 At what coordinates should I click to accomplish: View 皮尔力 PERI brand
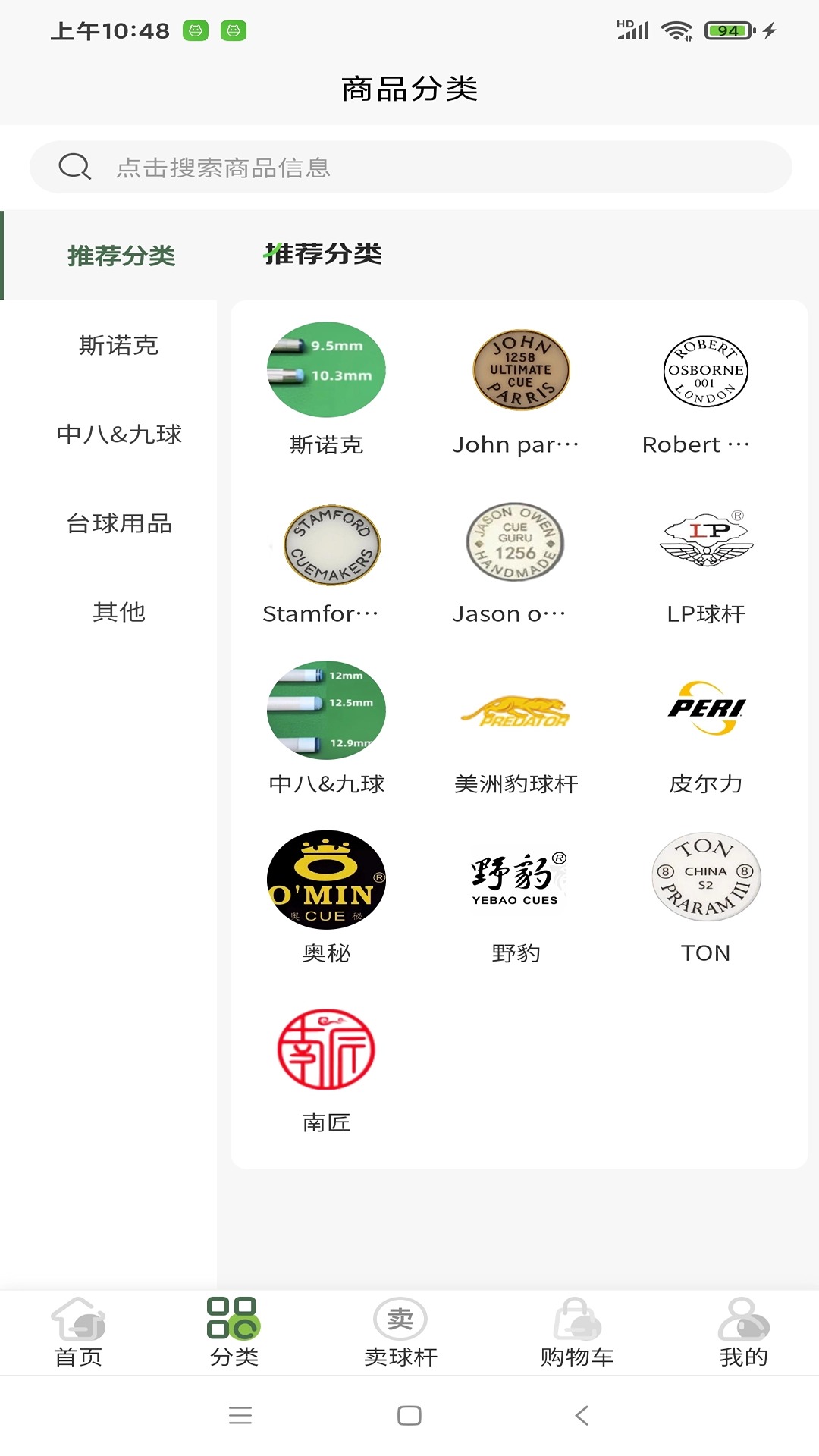pyautogui.click(x=705, y=728)
